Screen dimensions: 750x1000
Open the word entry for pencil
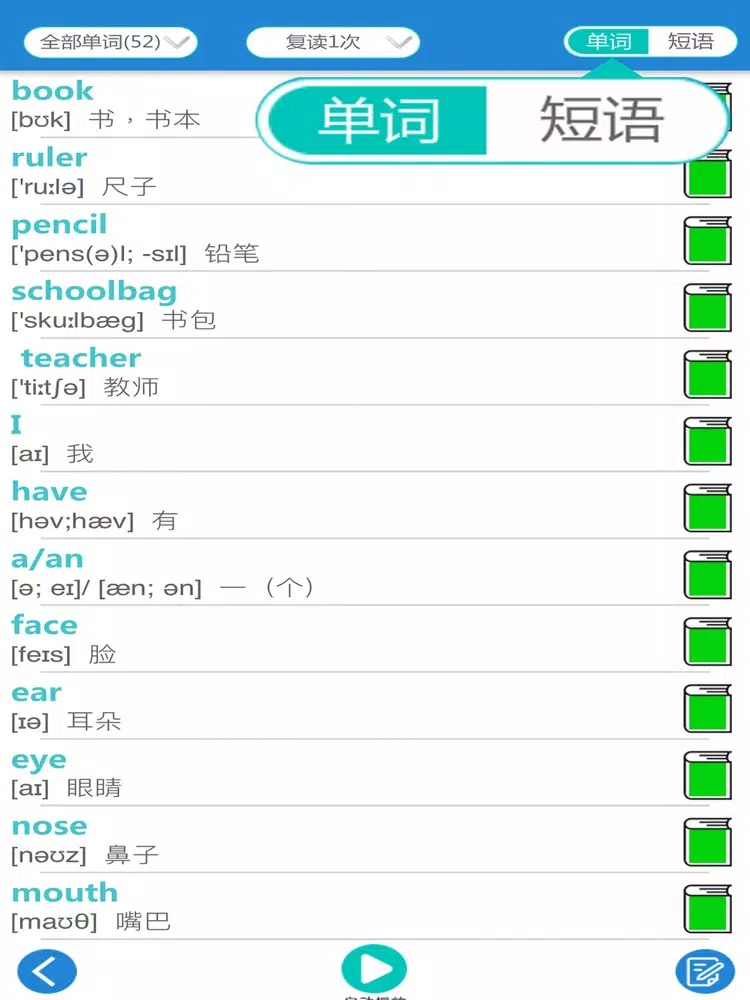coord(344,239)
